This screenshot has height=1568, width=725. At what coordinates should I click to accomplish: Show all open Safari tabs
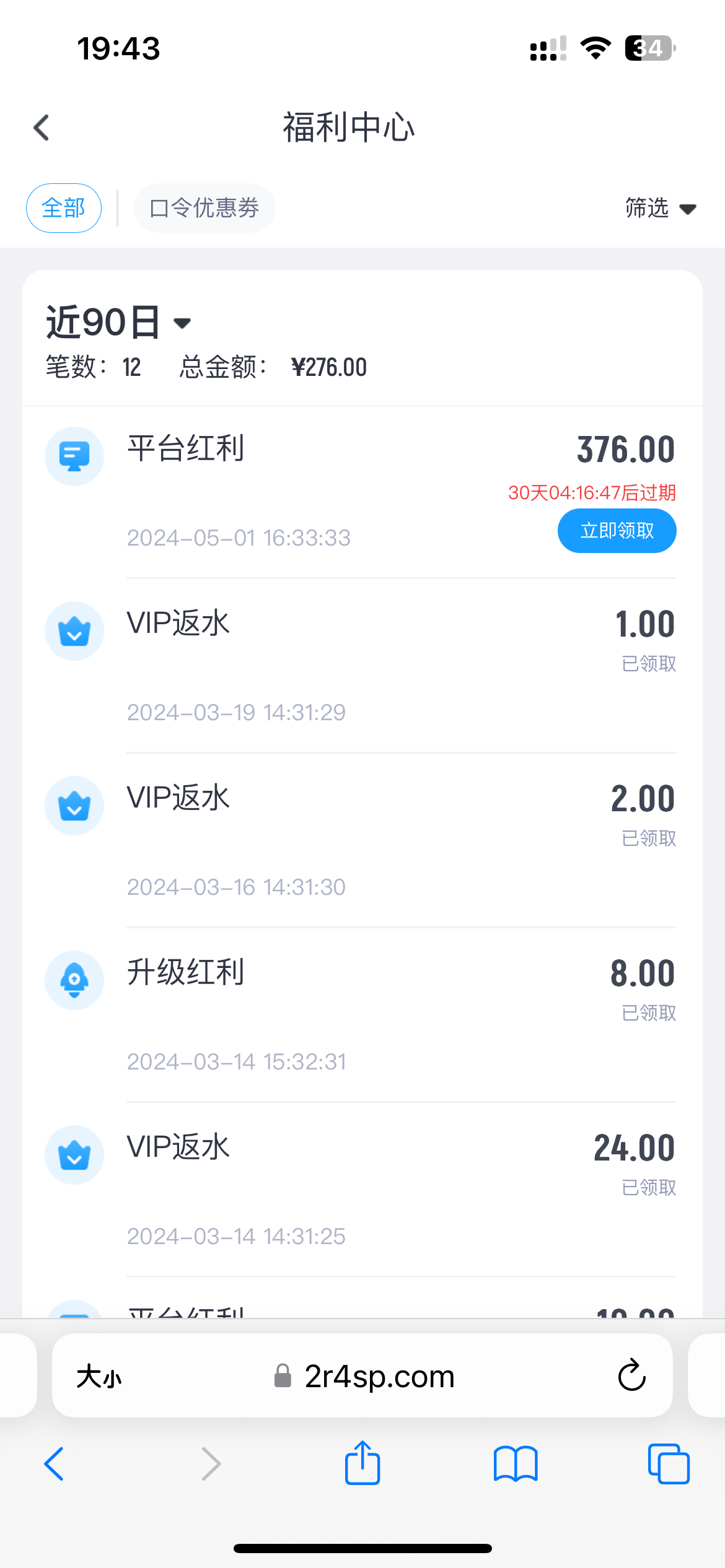pos(668,1464)
